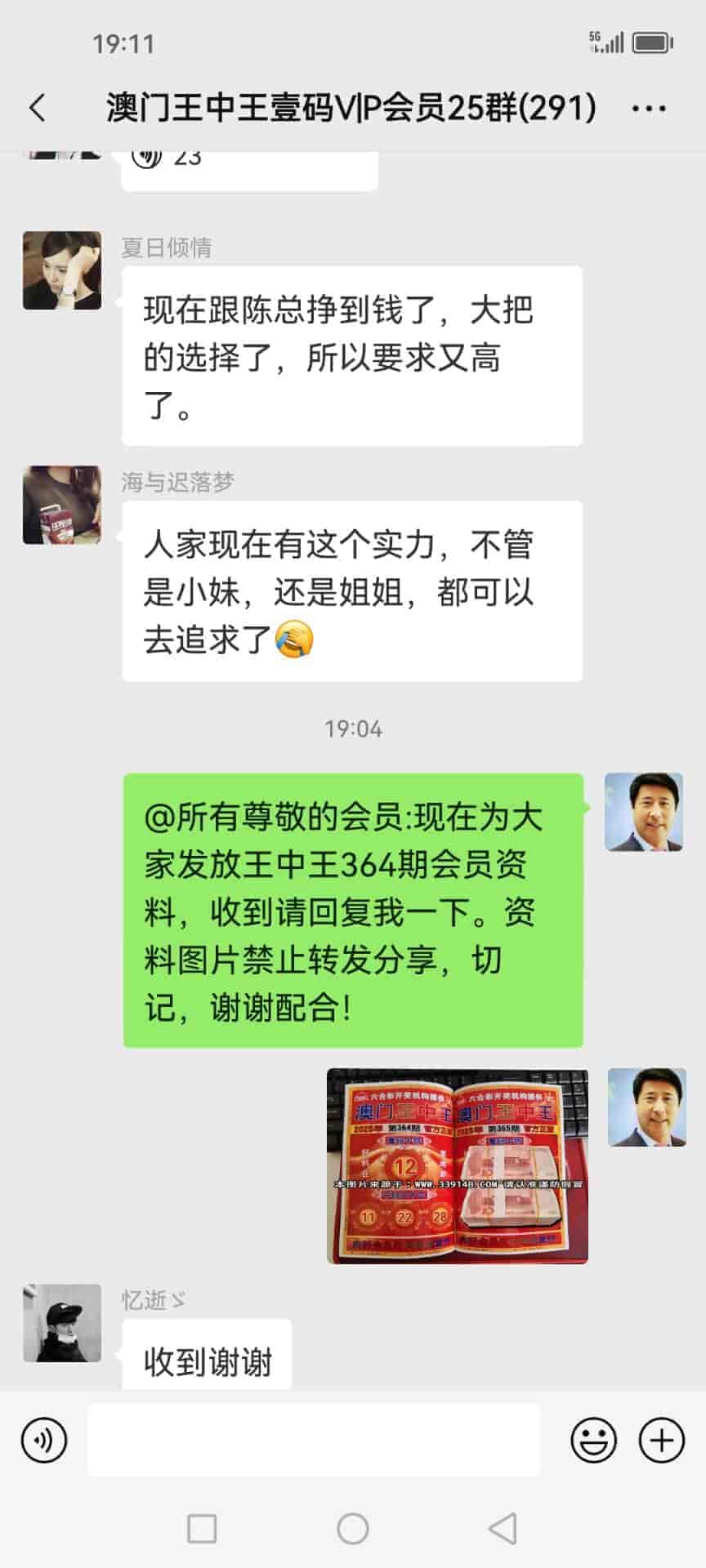Open 海与迟落梦's profile avatar
The image size is (706, 1568).
click(x=62, y=505)
